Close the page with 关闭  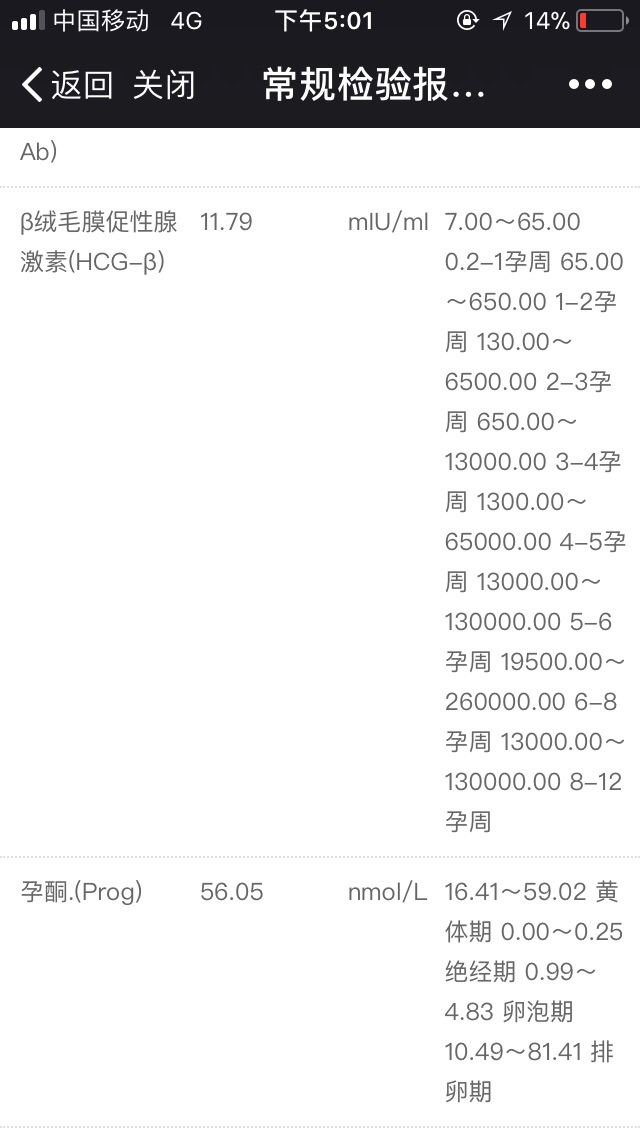click(x=164, y=85)
